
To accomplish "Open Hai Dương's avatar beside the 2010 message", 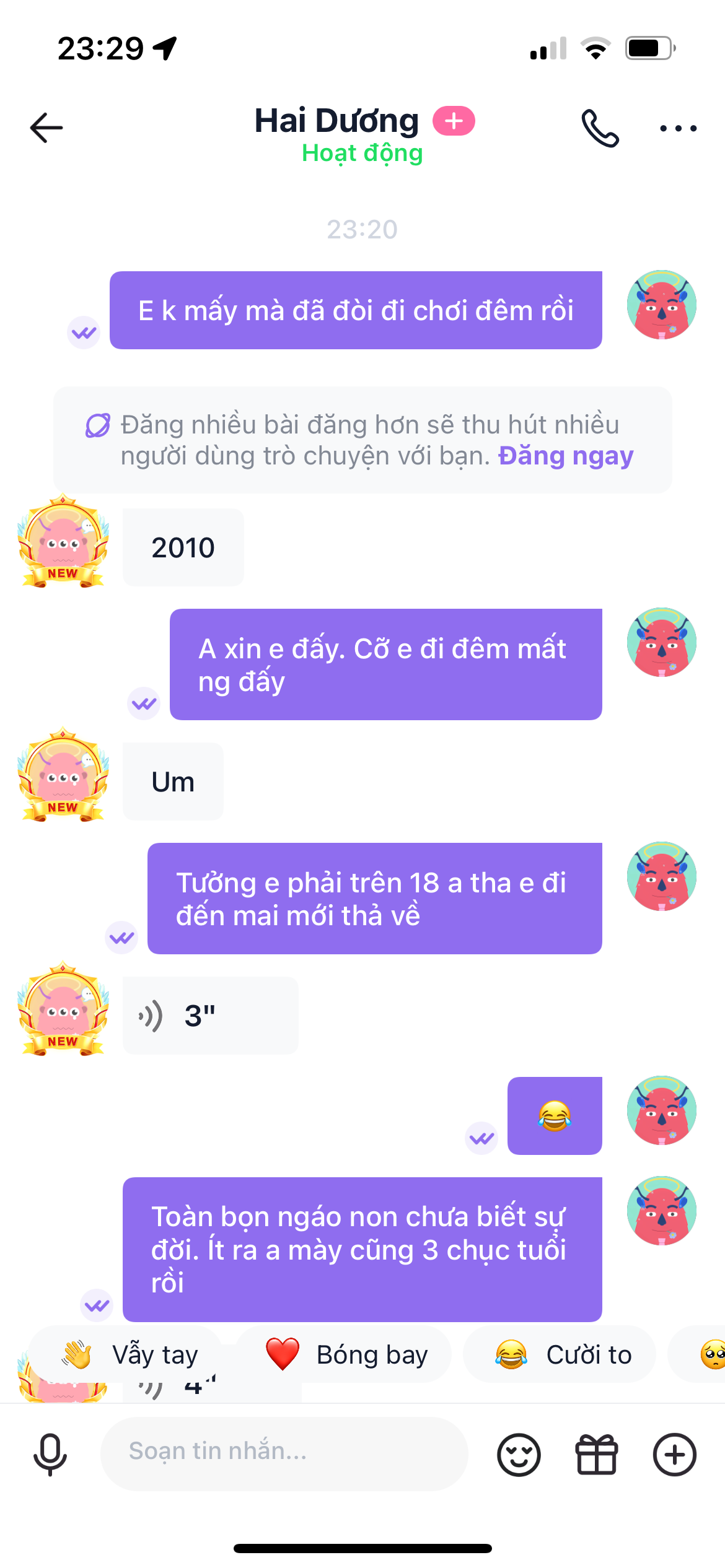I will pyautogui.click(x=63, y=542).
